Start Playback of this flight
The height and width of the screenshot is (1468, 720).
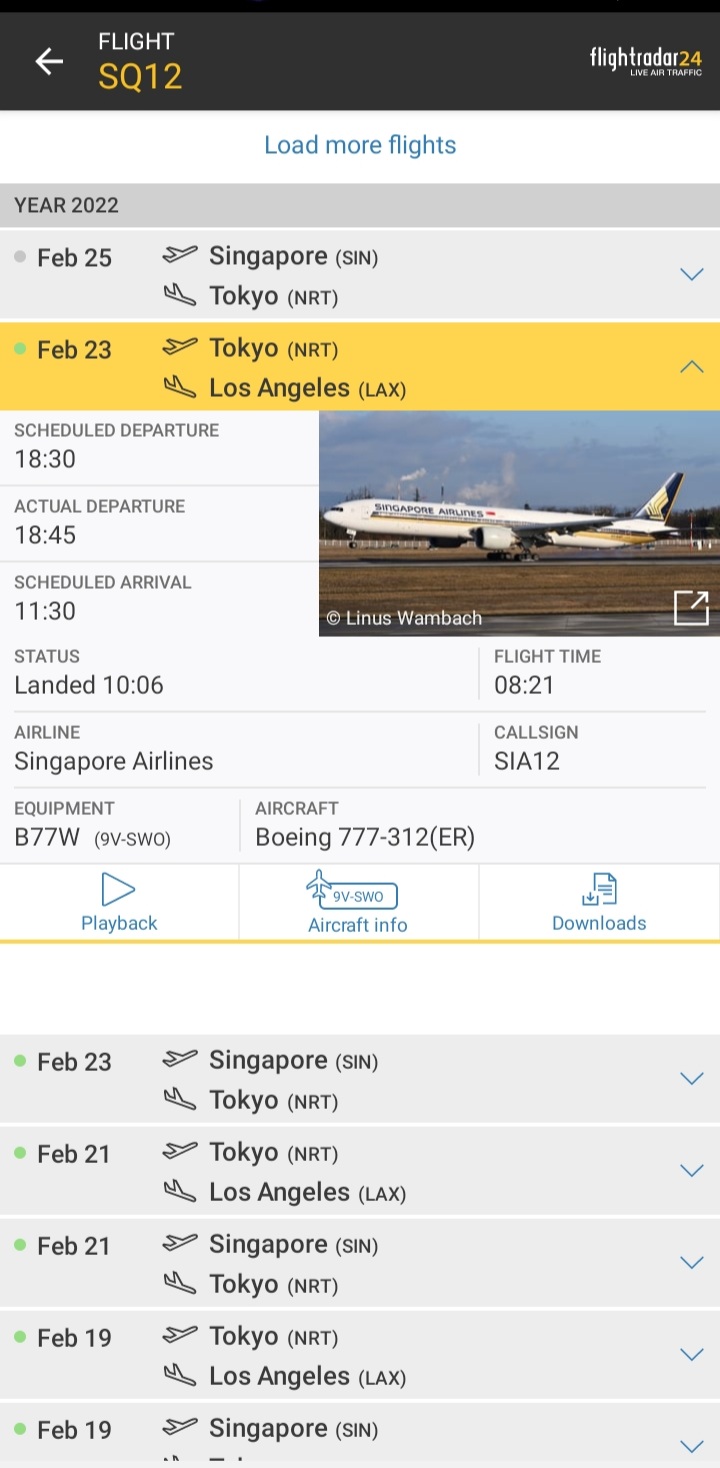pos(119,903)
